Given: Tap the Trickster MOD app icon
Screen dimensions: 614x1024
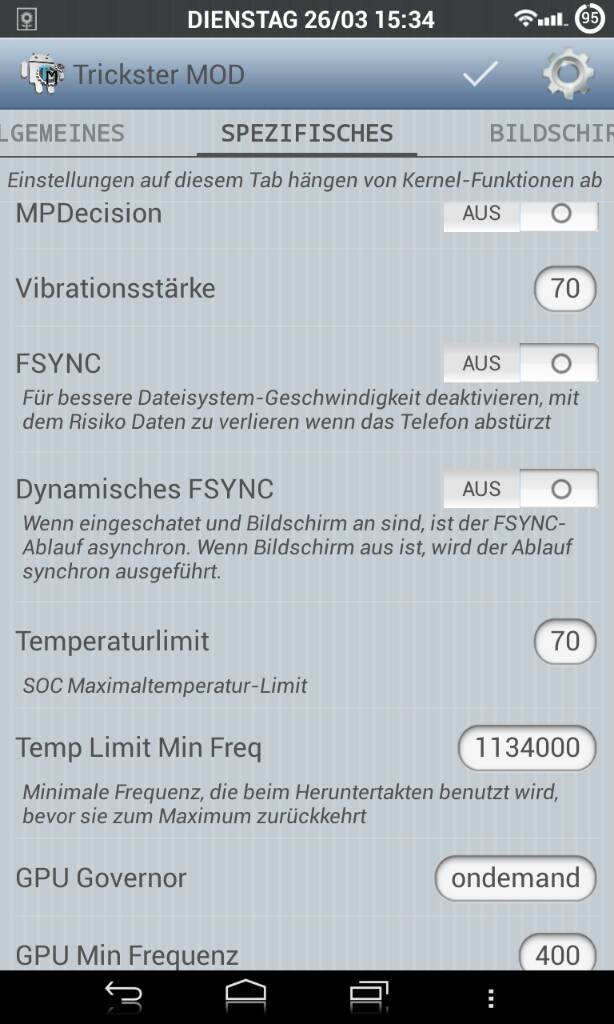Looking at the screenshot, I should [41, 74].
